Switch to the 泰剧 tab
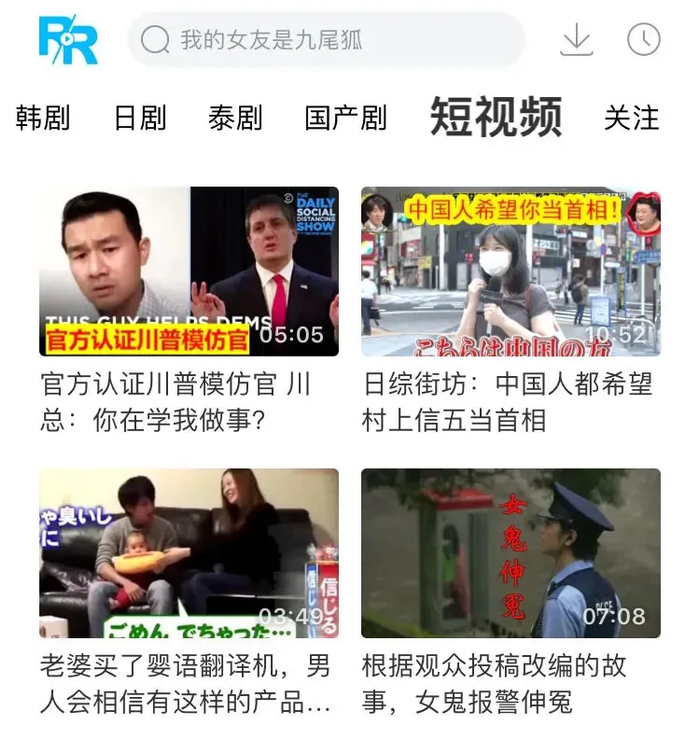The height and width of the screenshot is (739, 700). click(235, 117)
